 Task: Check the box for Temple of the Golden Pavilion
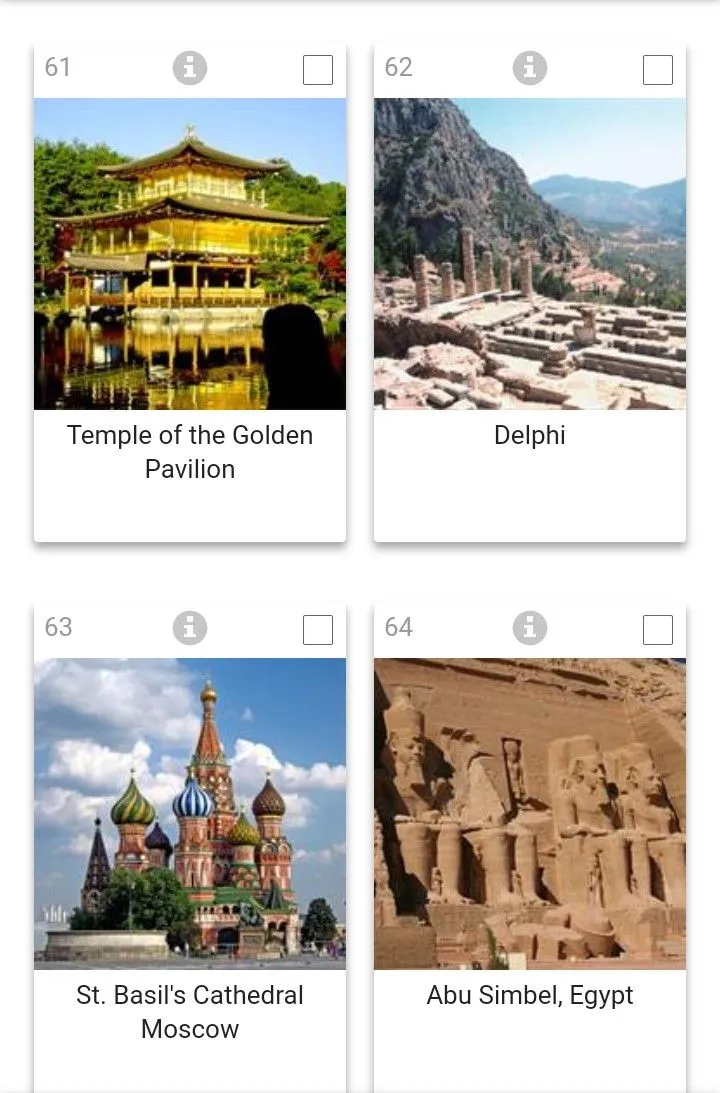317,70
